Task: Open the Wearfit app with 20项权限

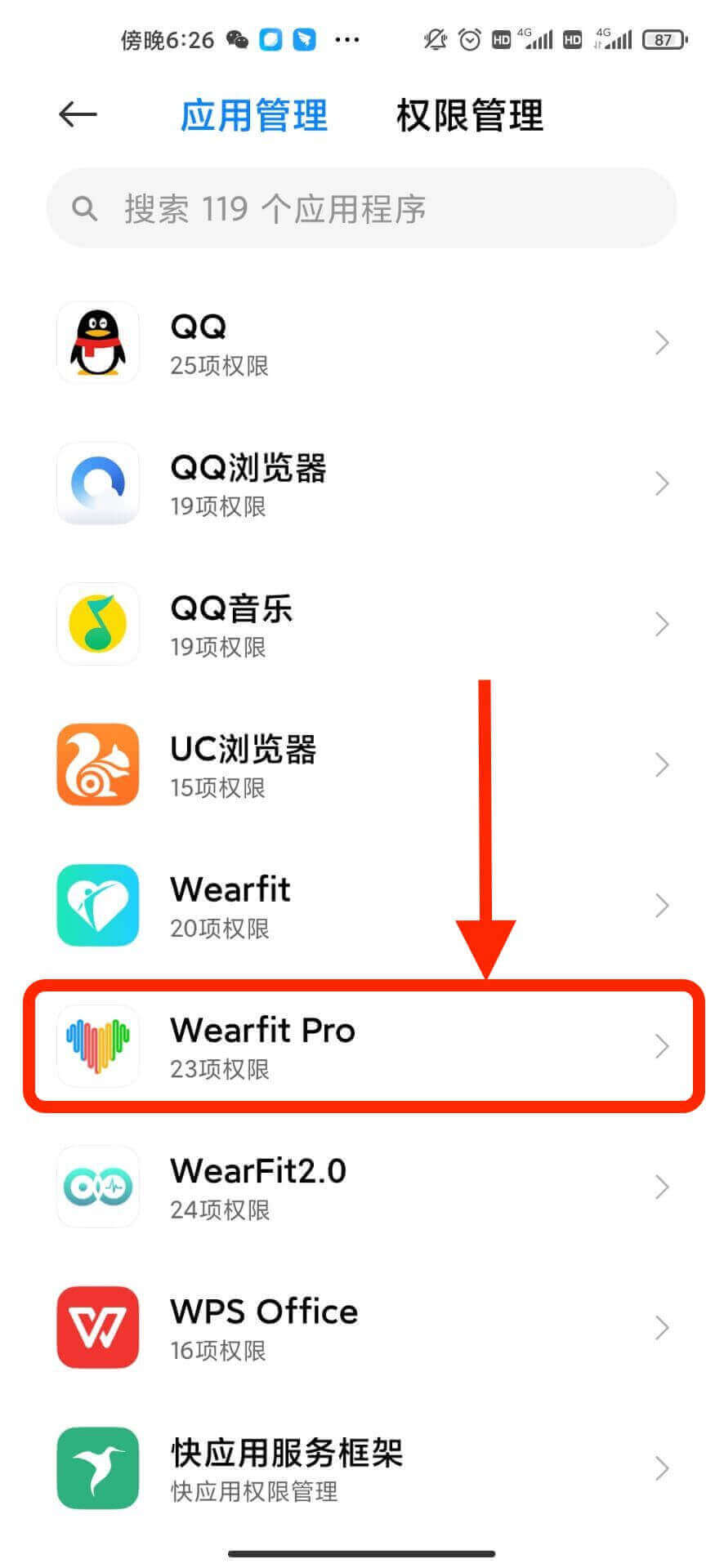Action: coord(362,906)
